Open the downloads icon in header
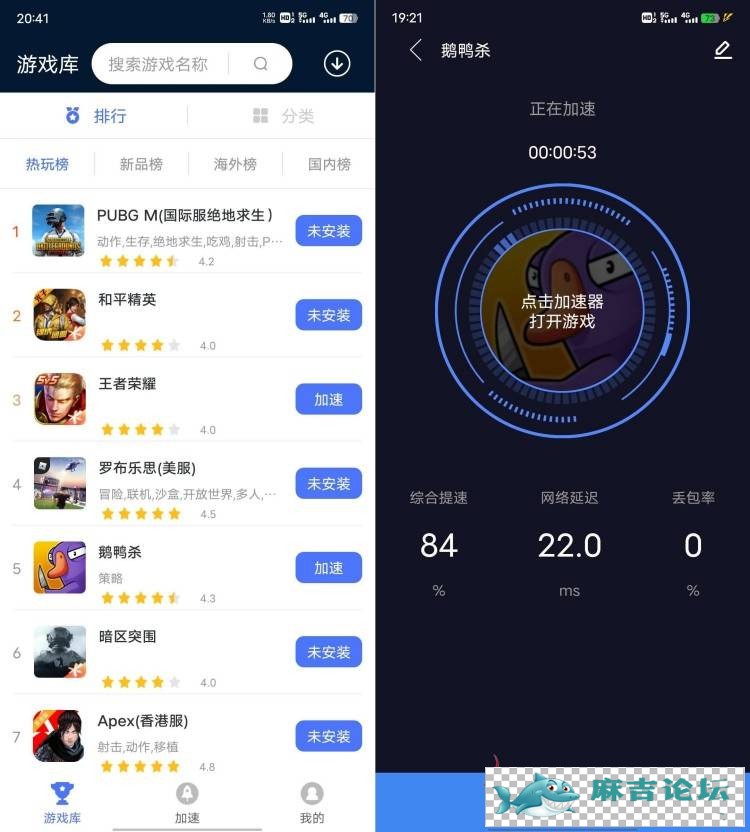 [337, 64]
